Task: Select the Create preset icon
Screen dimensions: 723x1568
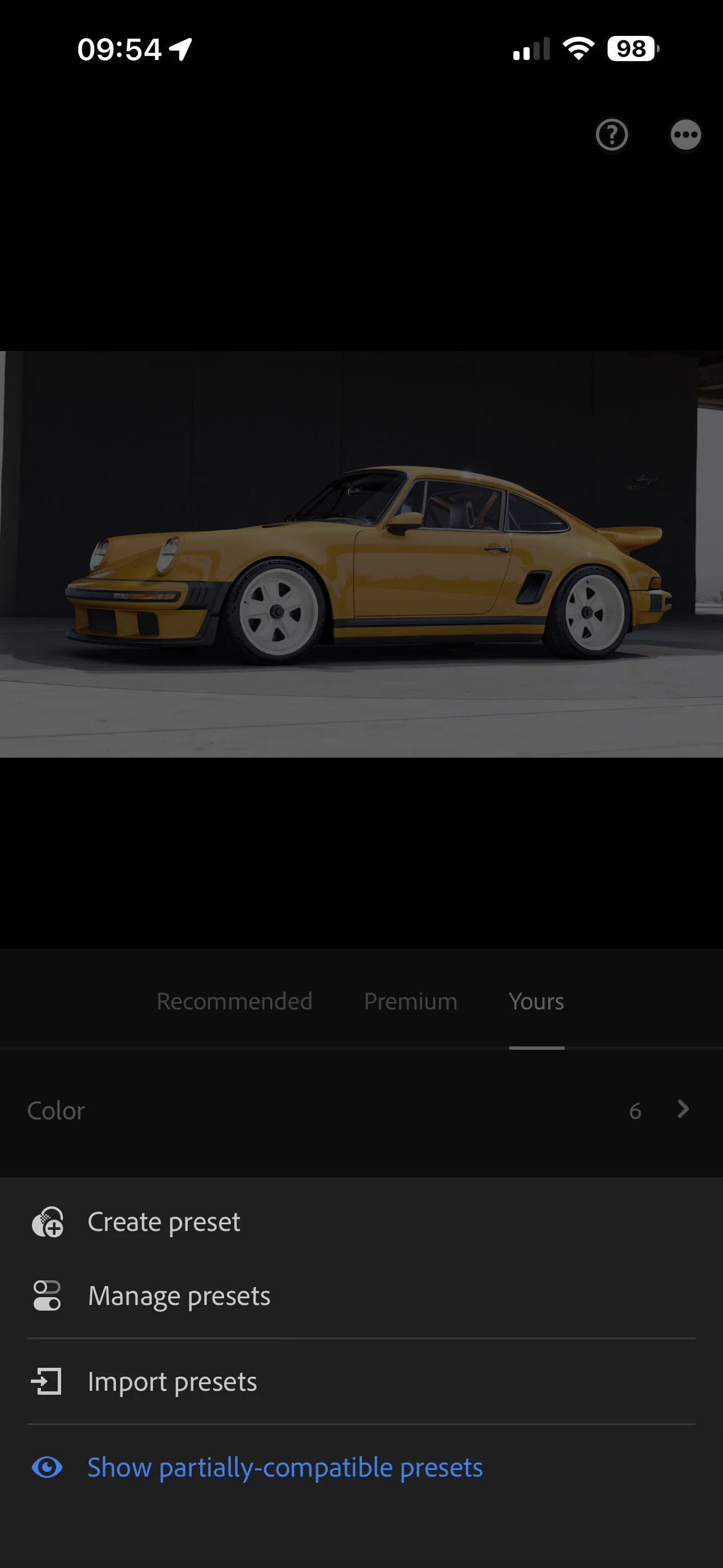Action: coord(48,1221)
